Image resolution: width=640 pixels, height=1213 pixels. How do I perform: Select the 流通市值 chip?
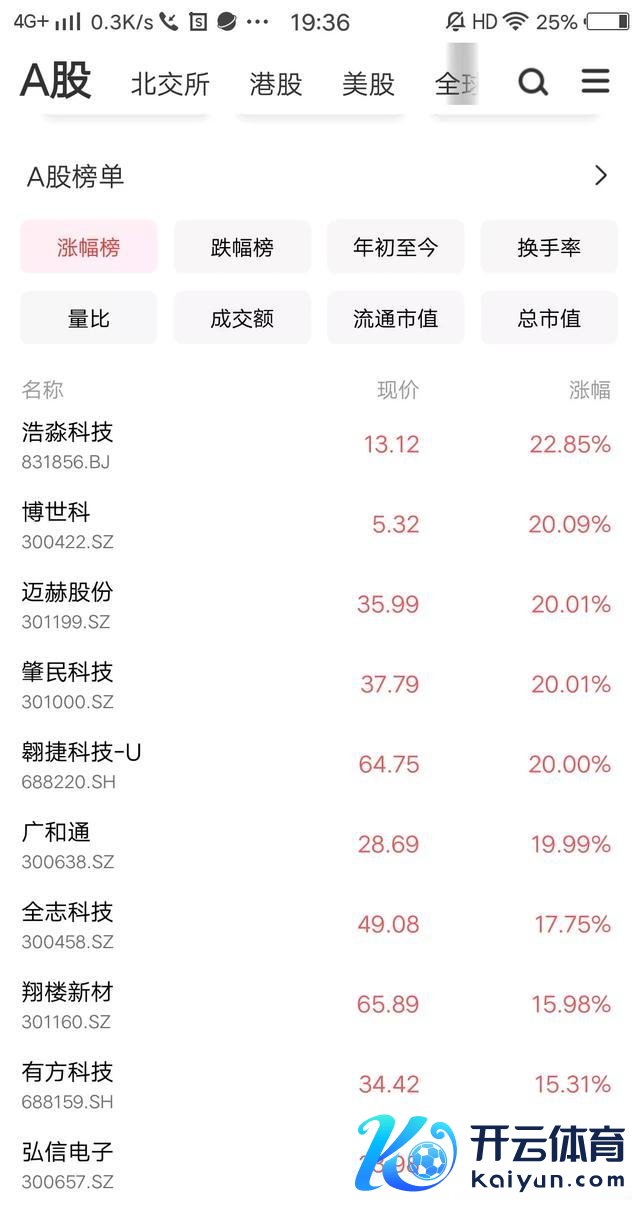[x=395, y=318]
